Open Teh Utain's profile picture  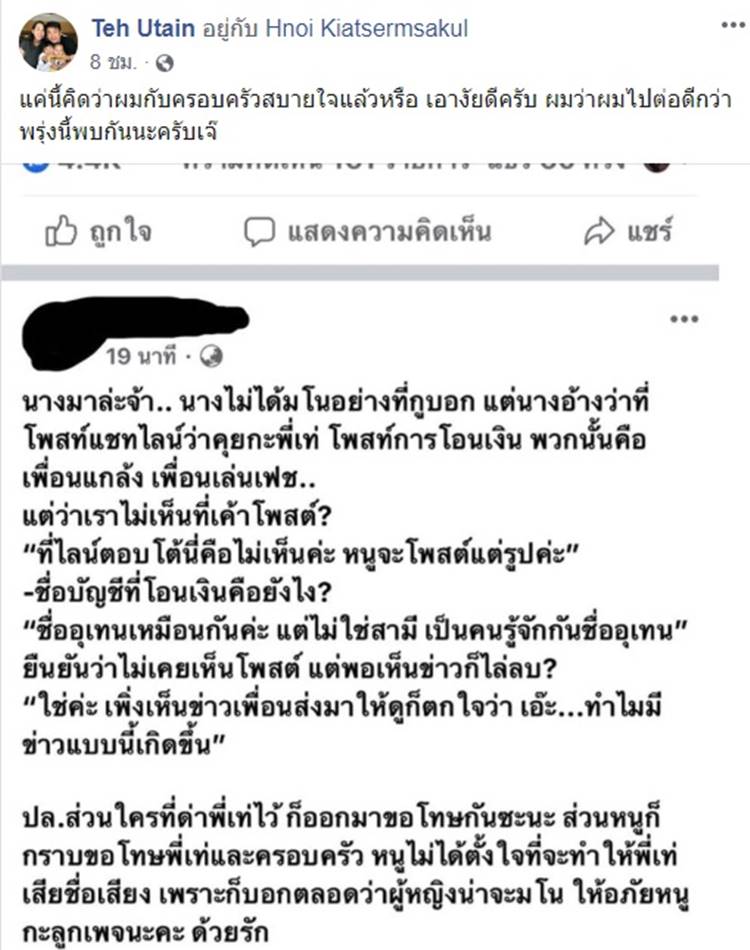(48, 42)
